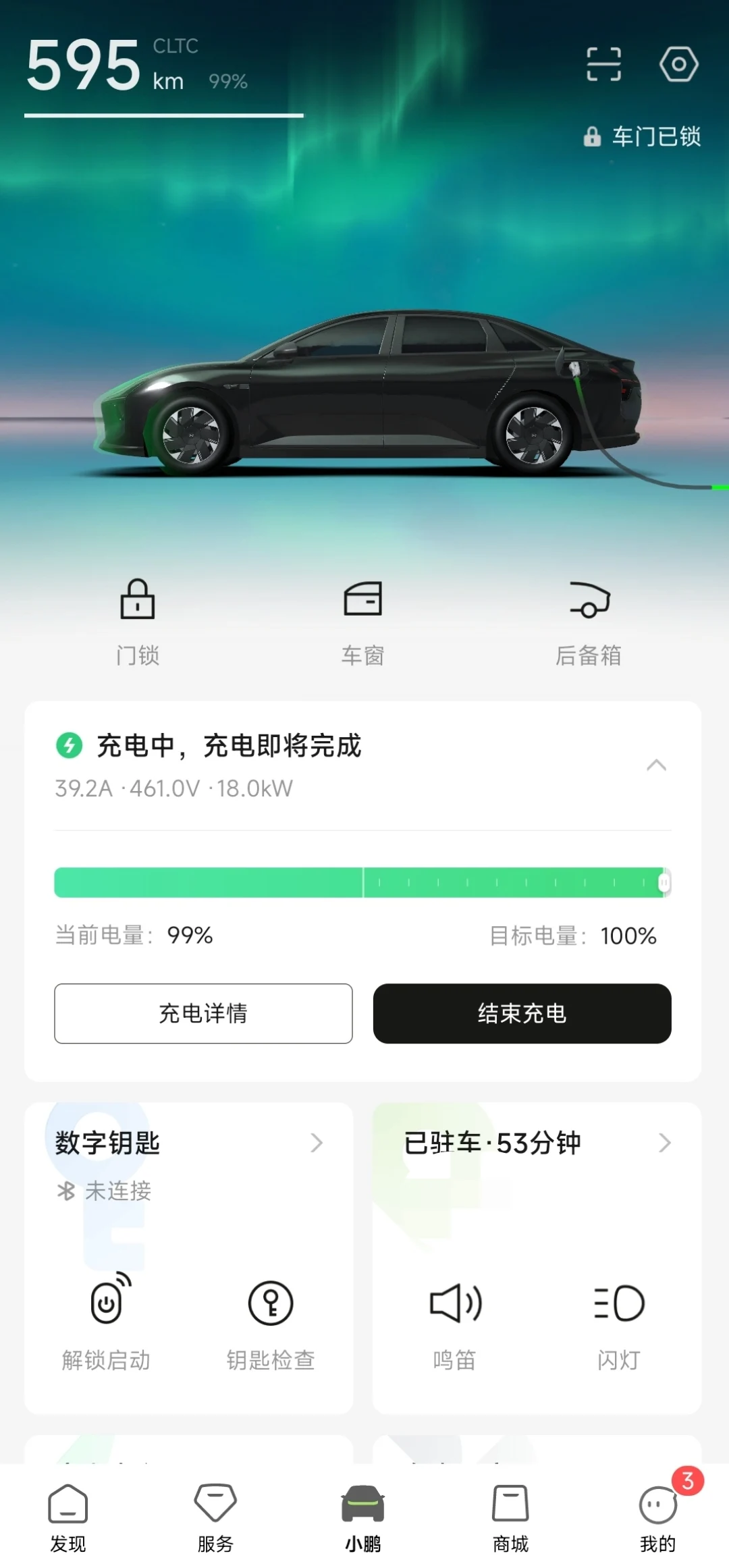729x1568 pixels.
Task: View 充电详情 charging details
Action: tap(203, 1013)
